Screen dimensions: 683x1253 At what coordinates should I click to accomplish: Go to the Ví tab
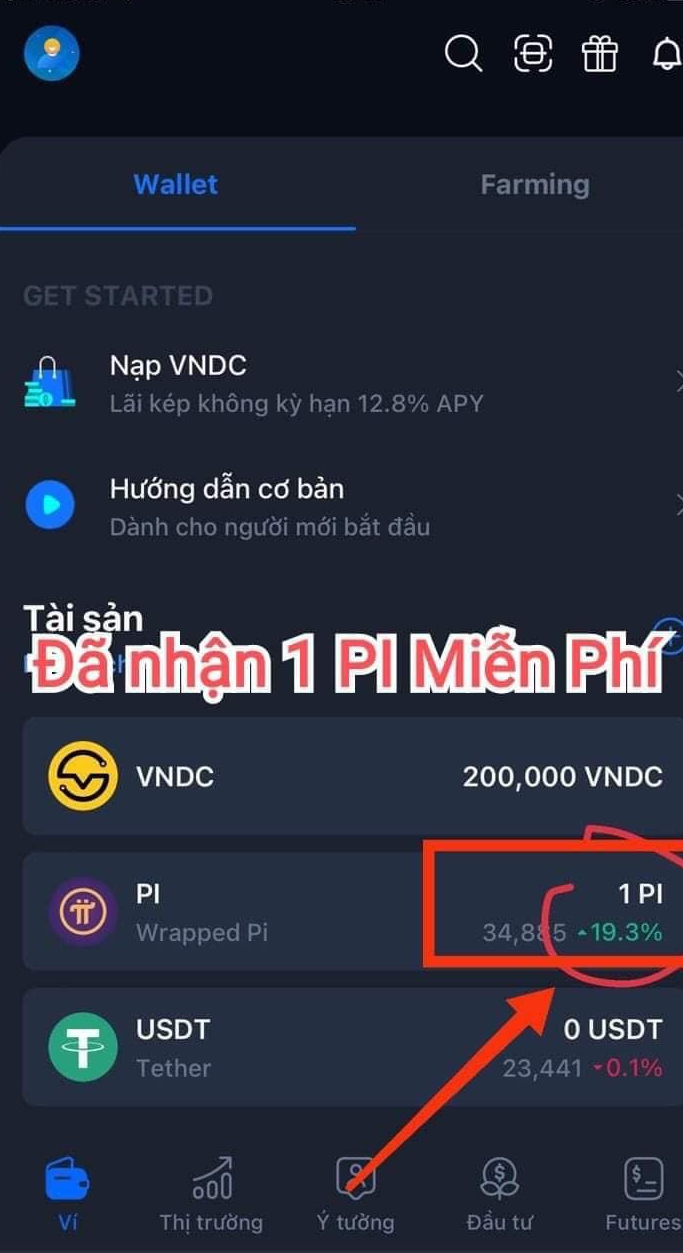(x=67, y=1195)
